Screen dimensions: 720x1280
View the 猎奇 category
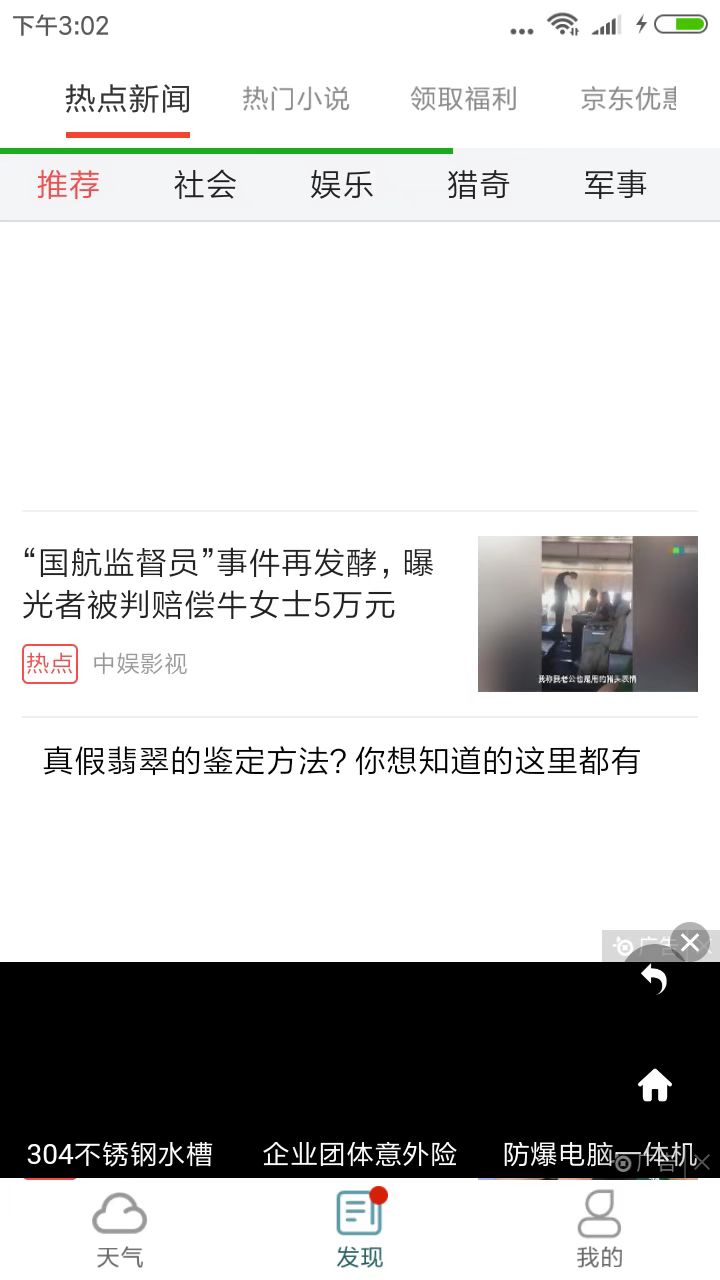478,185
